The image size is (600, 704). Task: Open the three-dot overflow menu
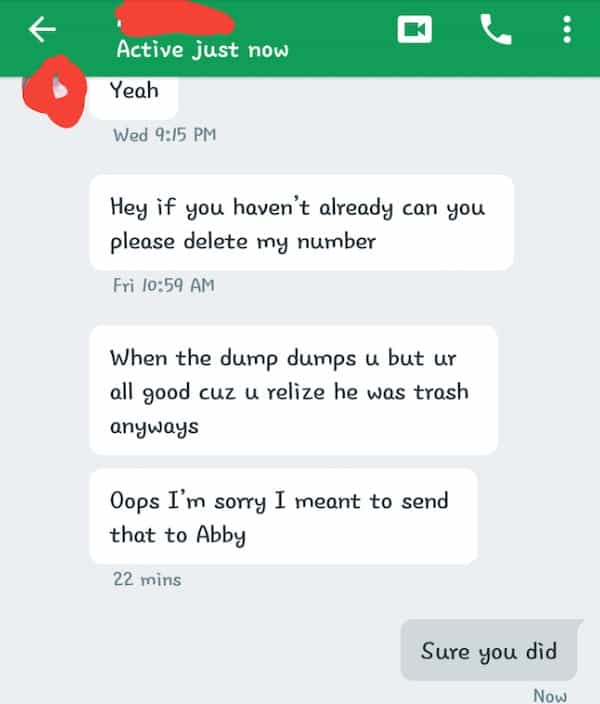(567, 30)
